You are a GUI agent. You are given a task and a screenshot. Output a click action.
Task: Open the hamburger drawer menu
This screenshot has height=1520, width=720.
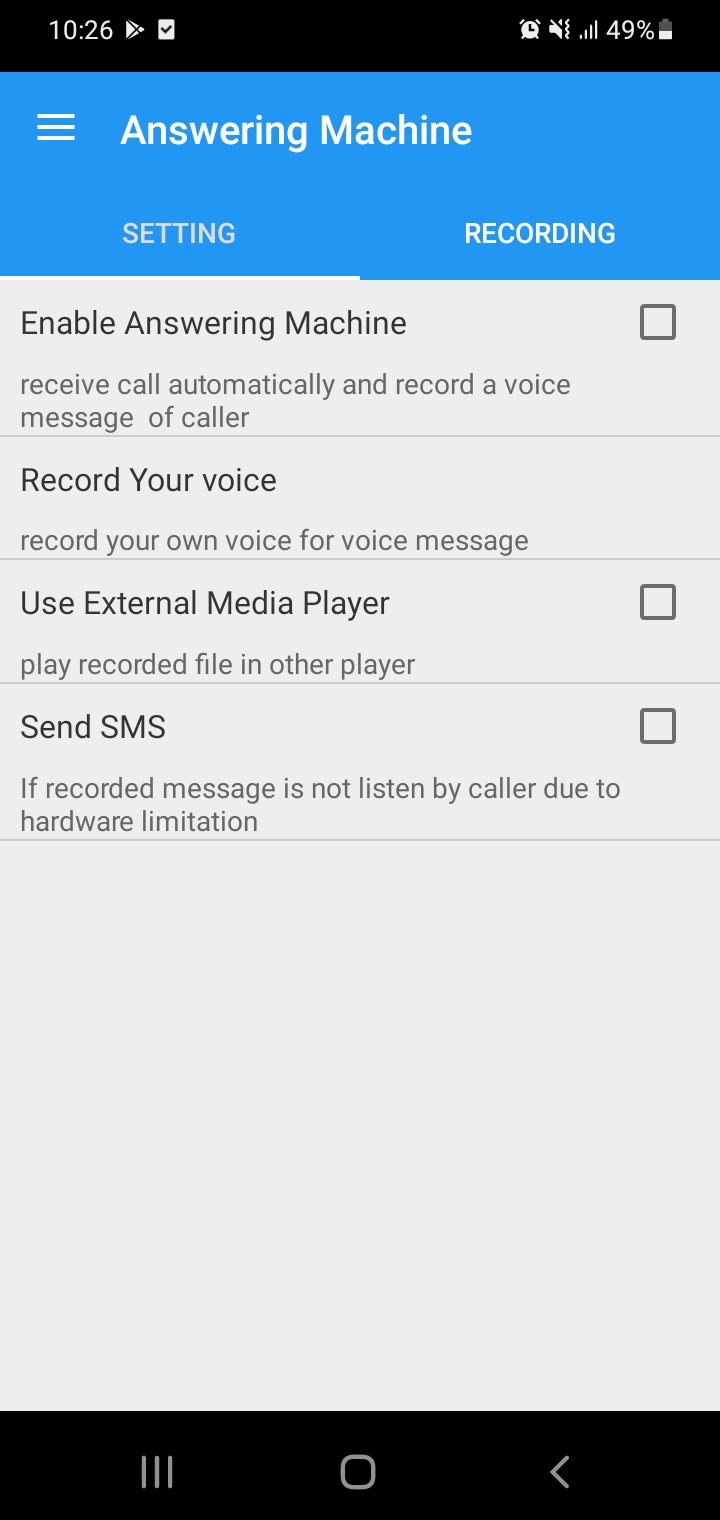coord(56,129)
